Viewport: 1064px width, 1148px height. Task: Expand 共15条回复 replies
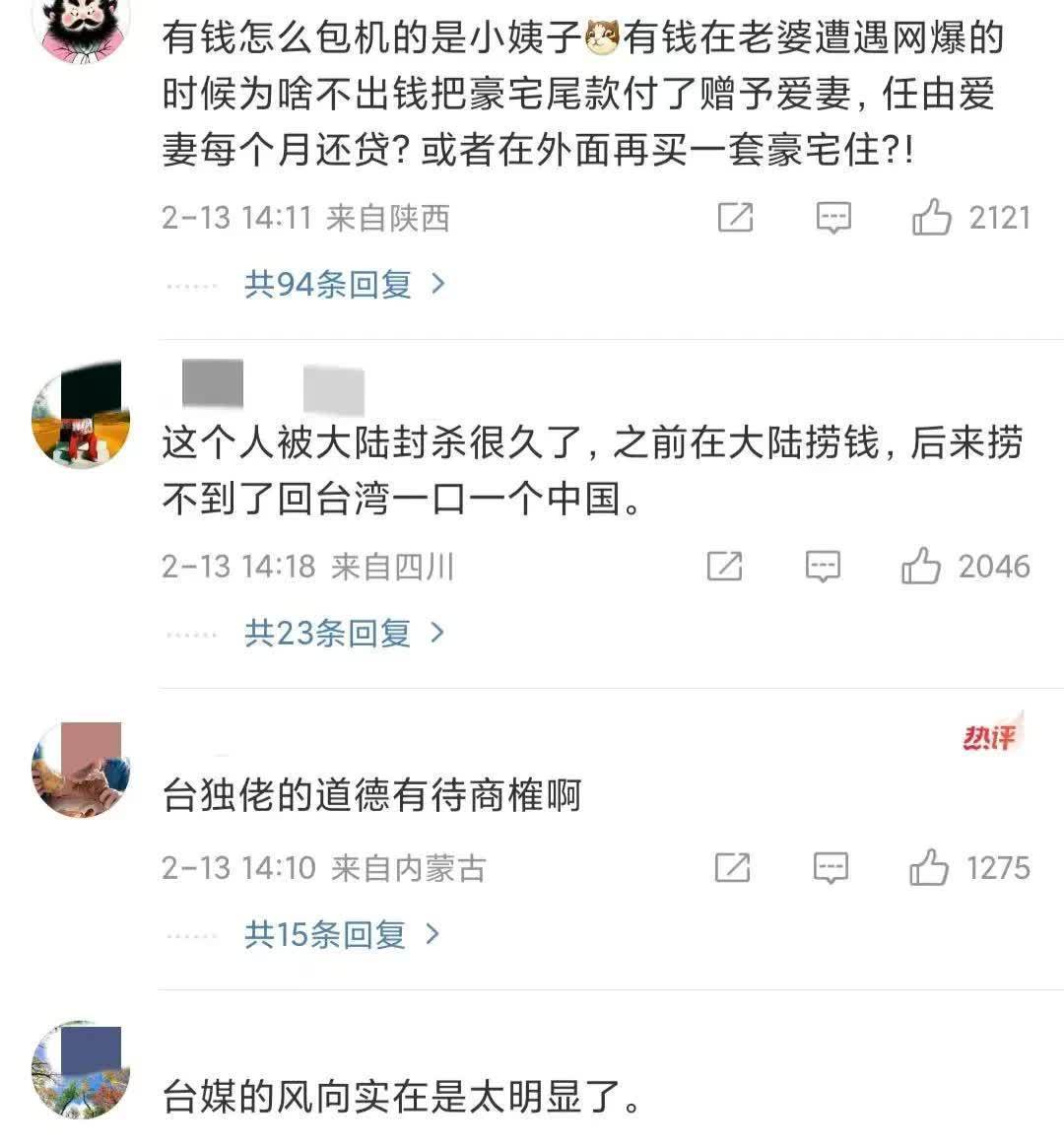click(341, 934)
